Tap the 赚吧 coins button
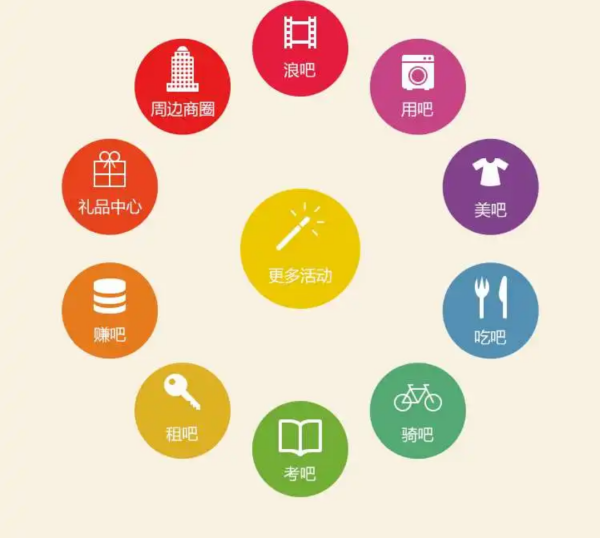Screen dimensions: 600x538 110,311
